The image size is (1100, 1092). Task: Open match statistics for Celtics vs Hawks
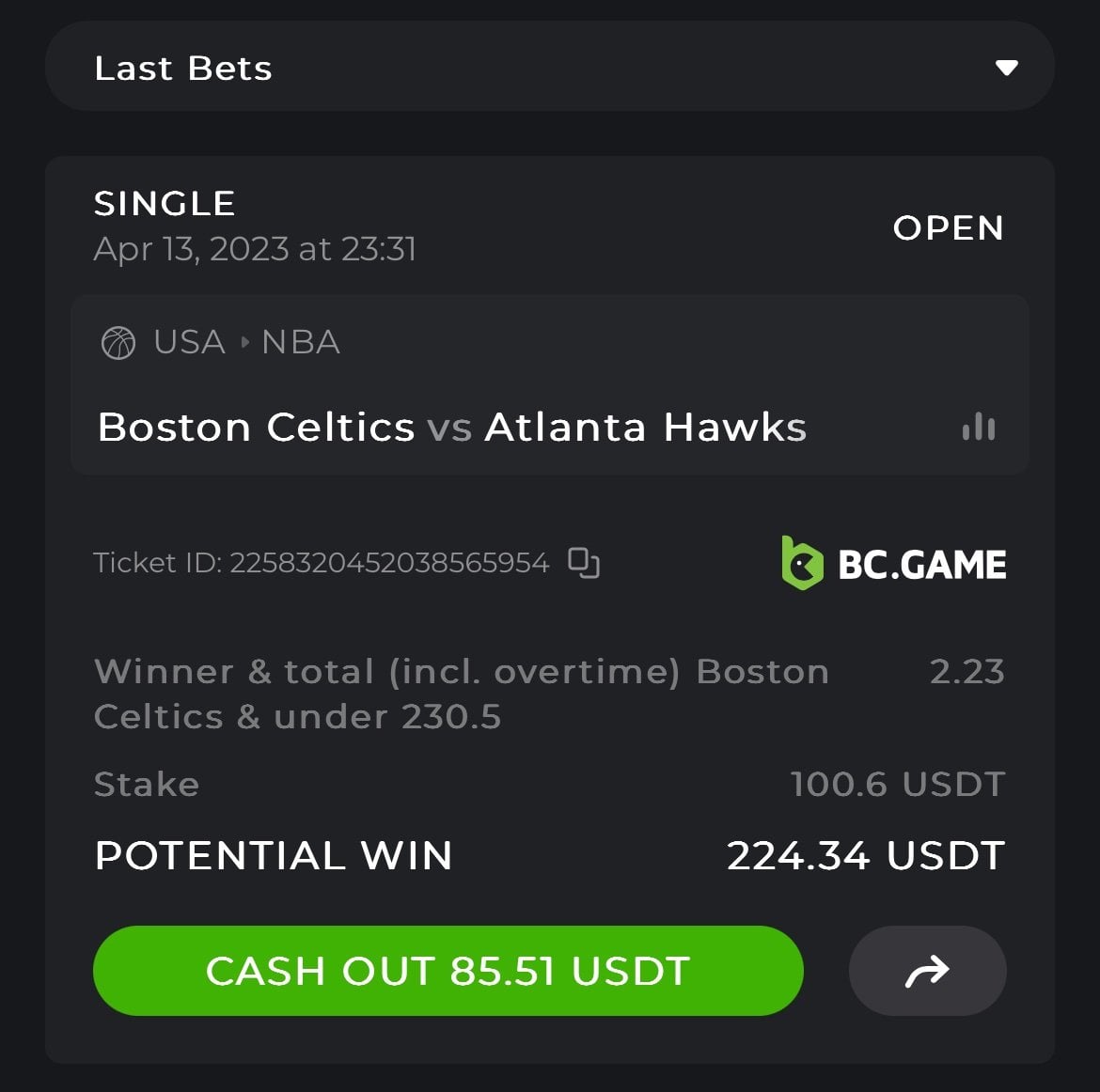tap(978, 428)
